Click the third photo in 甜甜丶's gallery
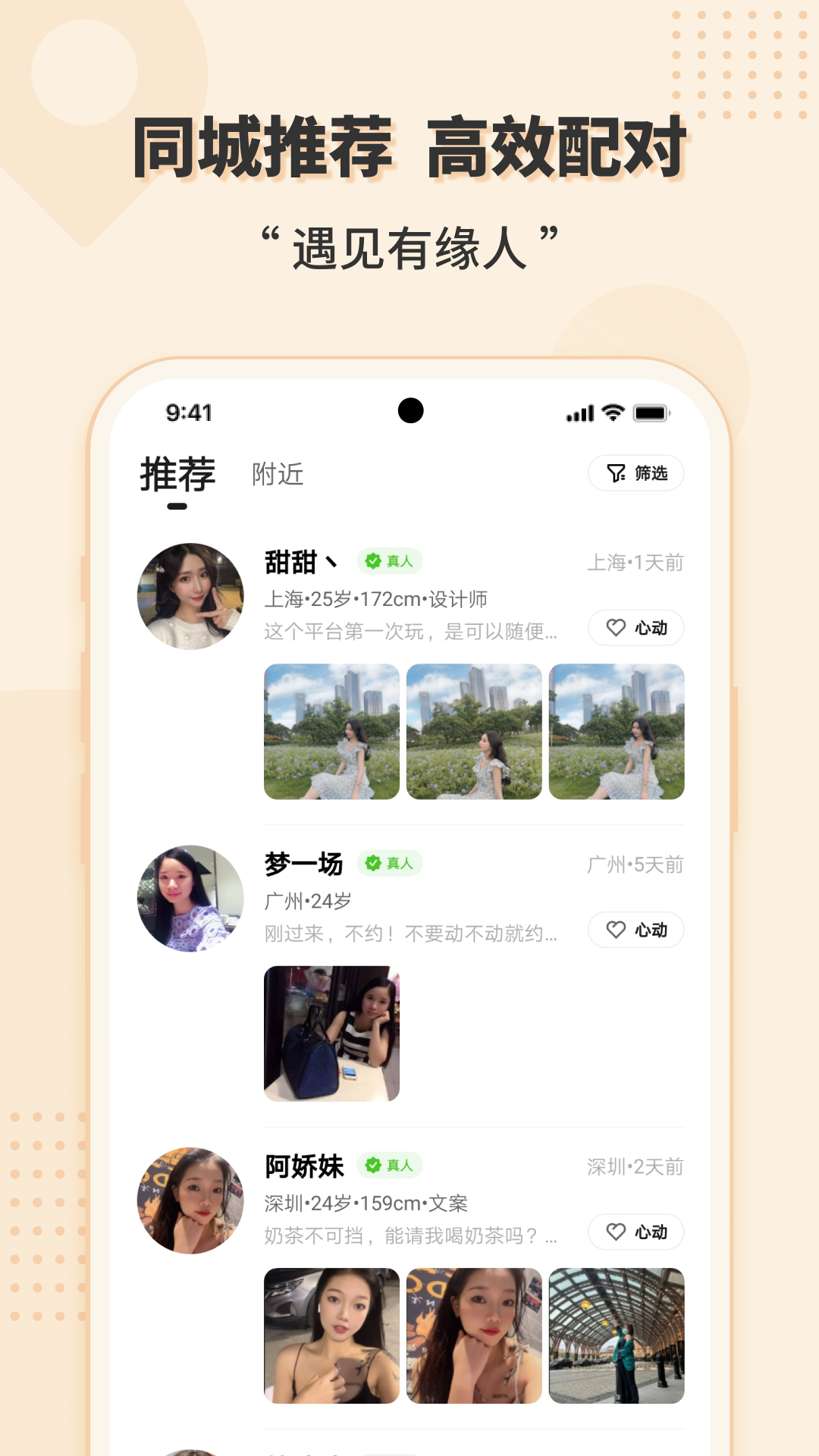Screen dimensions: 819x1456 616,730
